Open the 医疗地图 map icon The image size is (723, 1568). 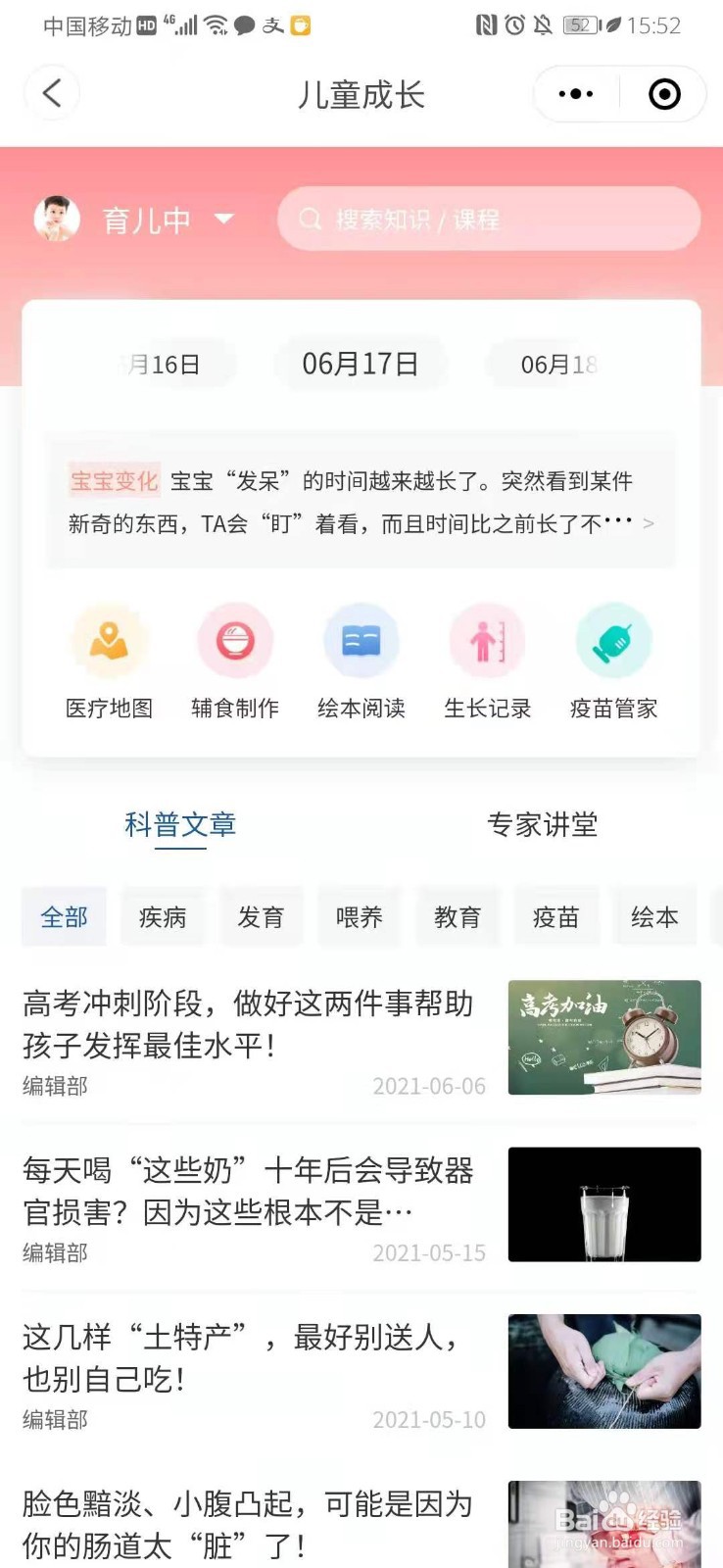coord(109,642)
